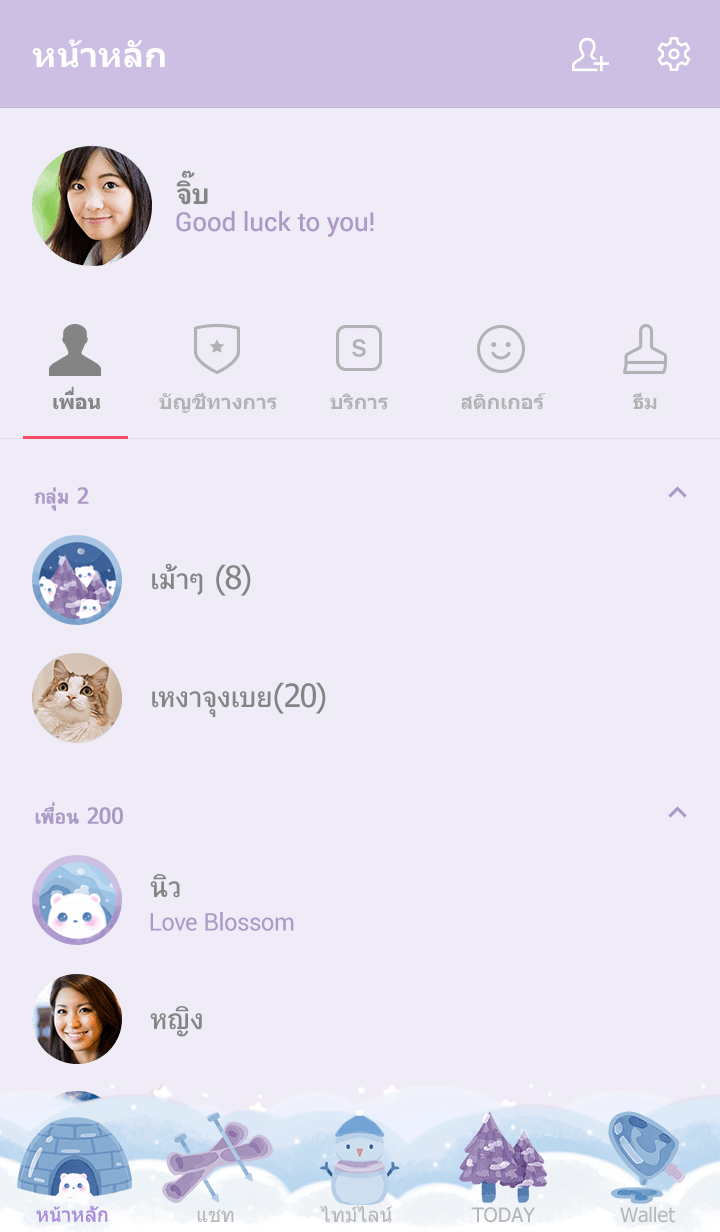This screenshot has height=1232, width=720.
Task: Open settings with the gear icon
Action: [673, 55]
